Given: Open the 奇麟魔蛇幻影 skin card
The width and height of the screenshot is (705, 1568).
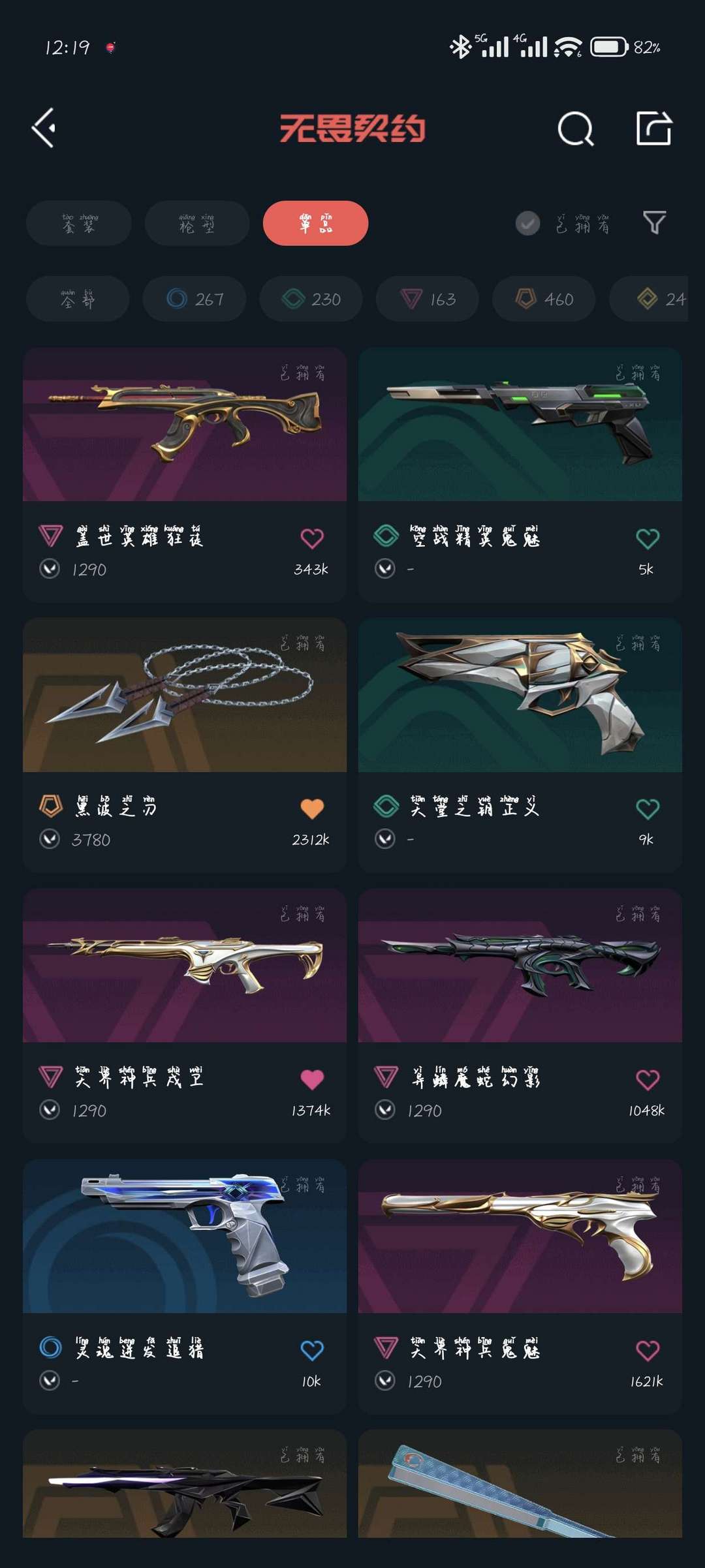Looking at the screenshot, I should coord(520,1015).
